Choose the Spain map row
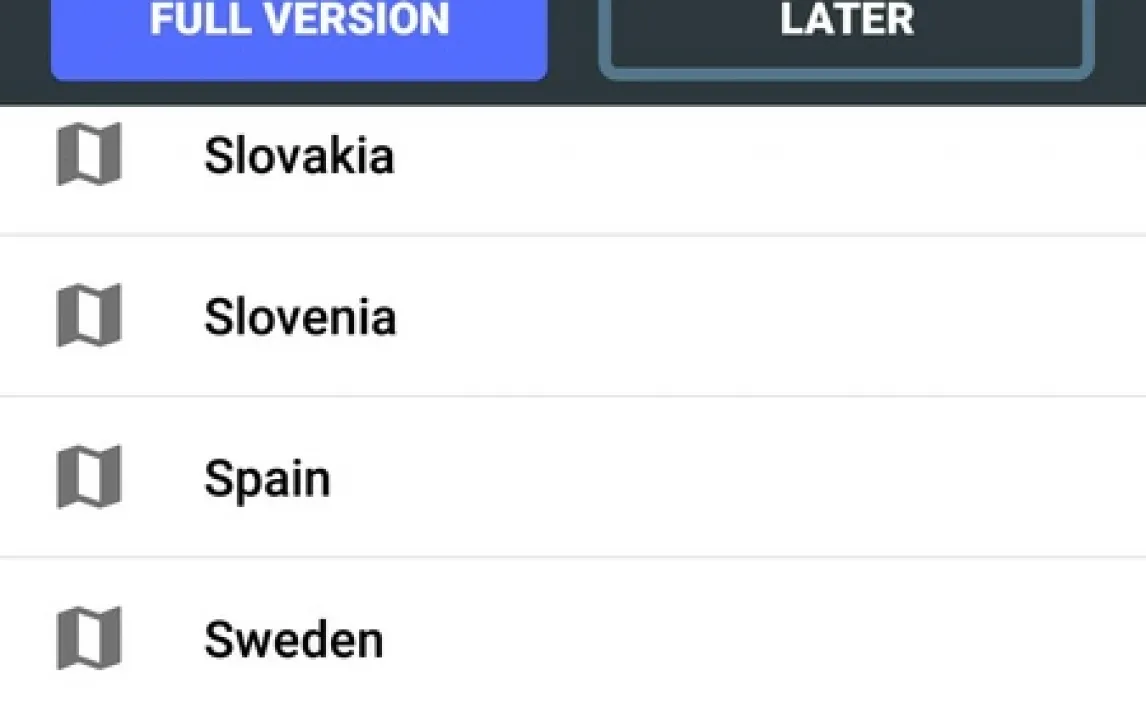The height and width of the screenshot is (716, 1146). (267, 479)
